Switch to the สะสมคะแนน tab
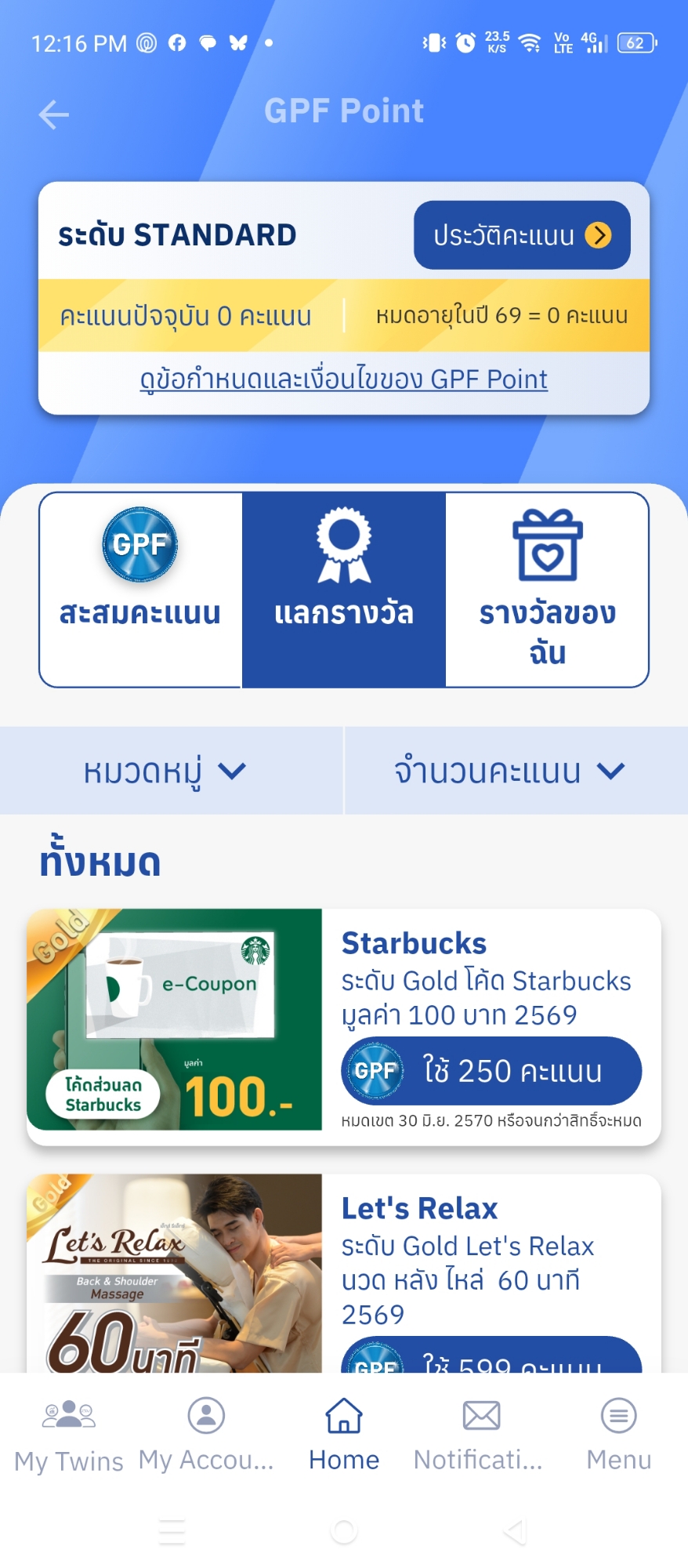This screenshot has height=1568, width=688. coord(140,590)
